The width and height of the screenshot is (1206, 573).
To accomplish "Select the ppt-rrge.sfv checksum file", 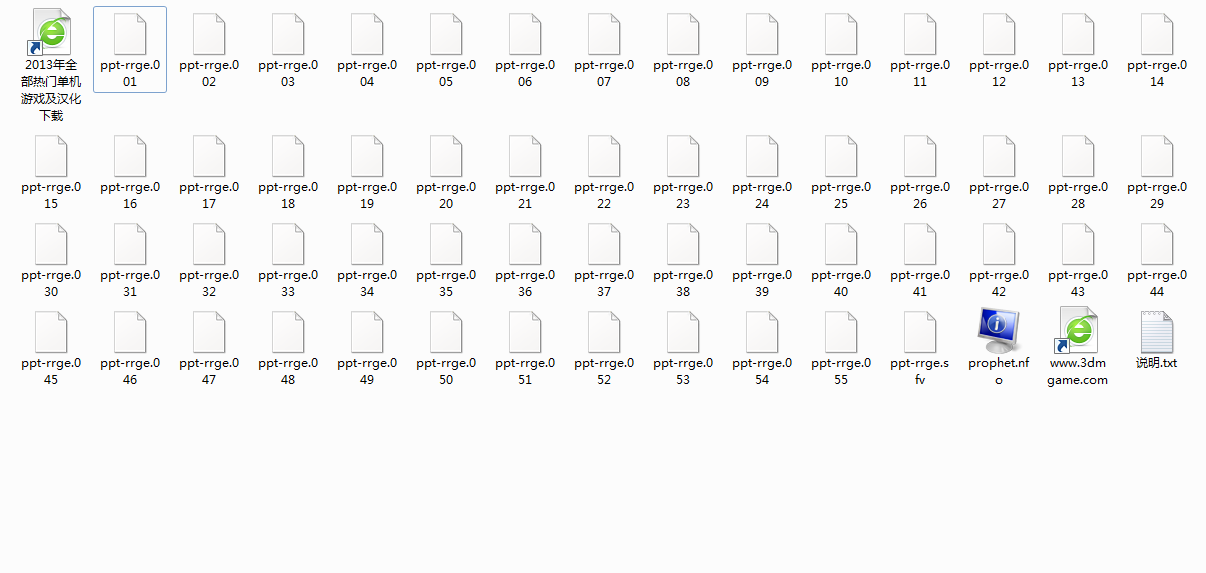I will pyautogui.click(x=920, y=332).
